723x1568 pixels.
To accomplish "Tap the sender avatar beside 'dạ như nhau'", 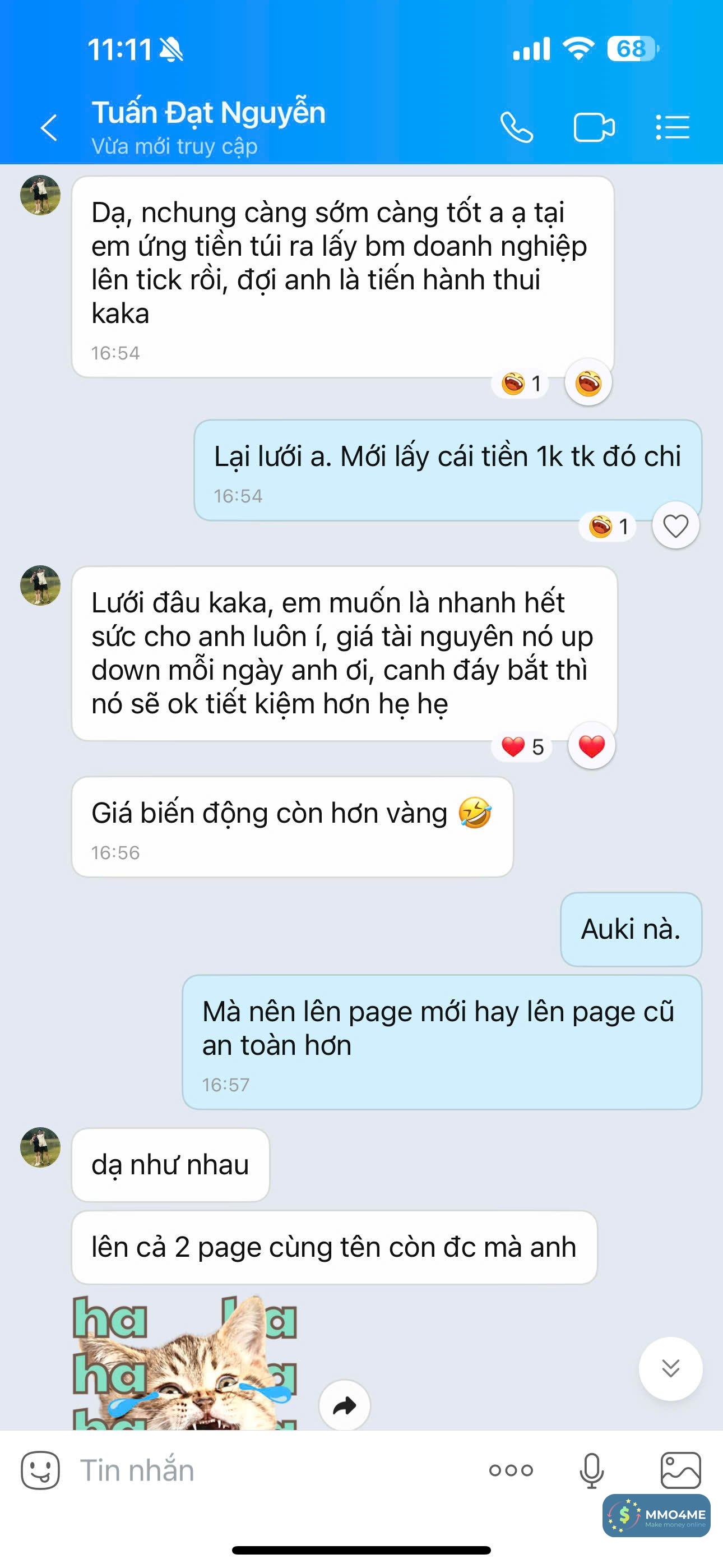I will tap(40, 1147).
